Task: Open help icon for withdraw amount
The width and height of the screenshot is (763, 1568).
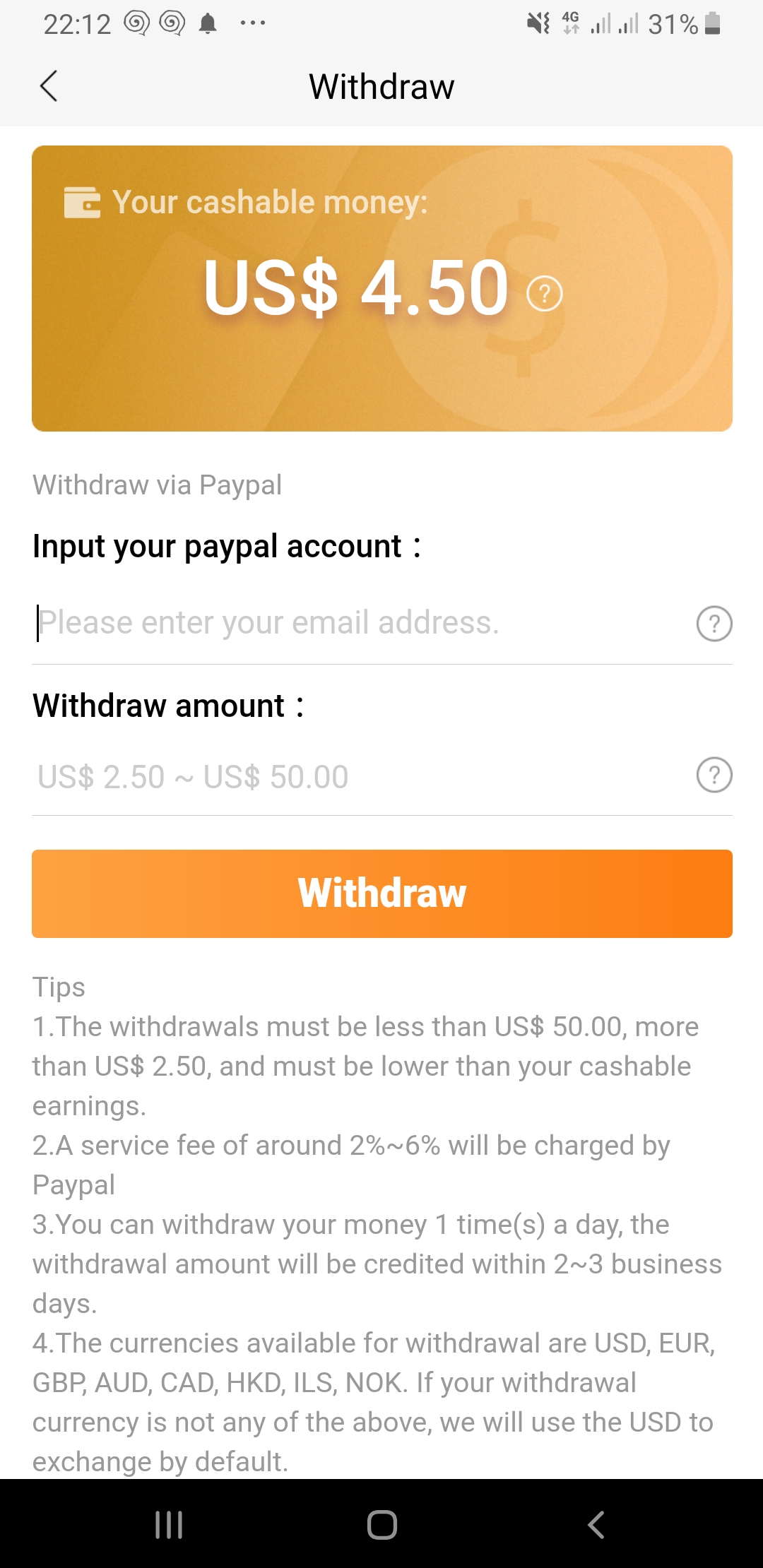Action: (x=714, y=776)
